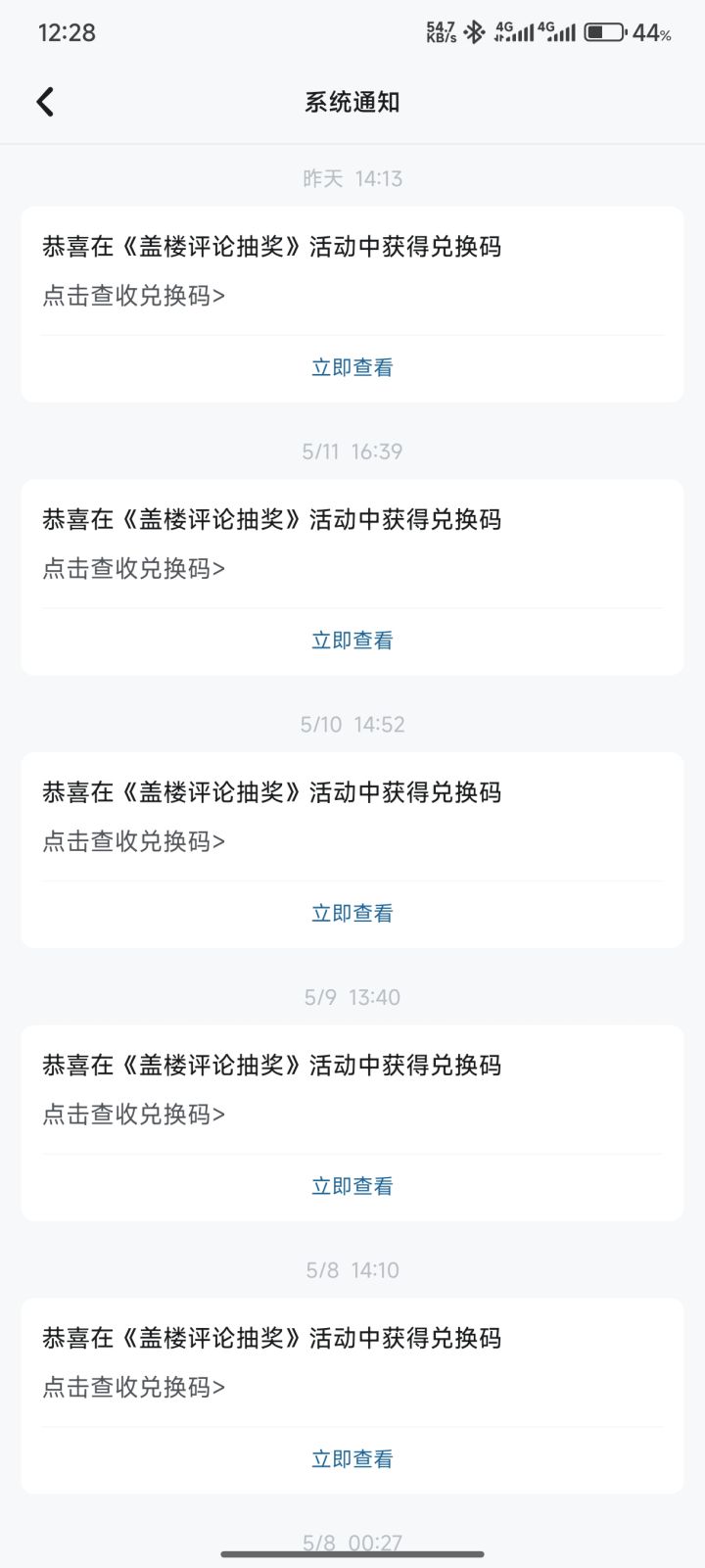Open 点击查收兑换码 link in yesterday's notification
705x1568 pixels.
(x=134, y=296)
